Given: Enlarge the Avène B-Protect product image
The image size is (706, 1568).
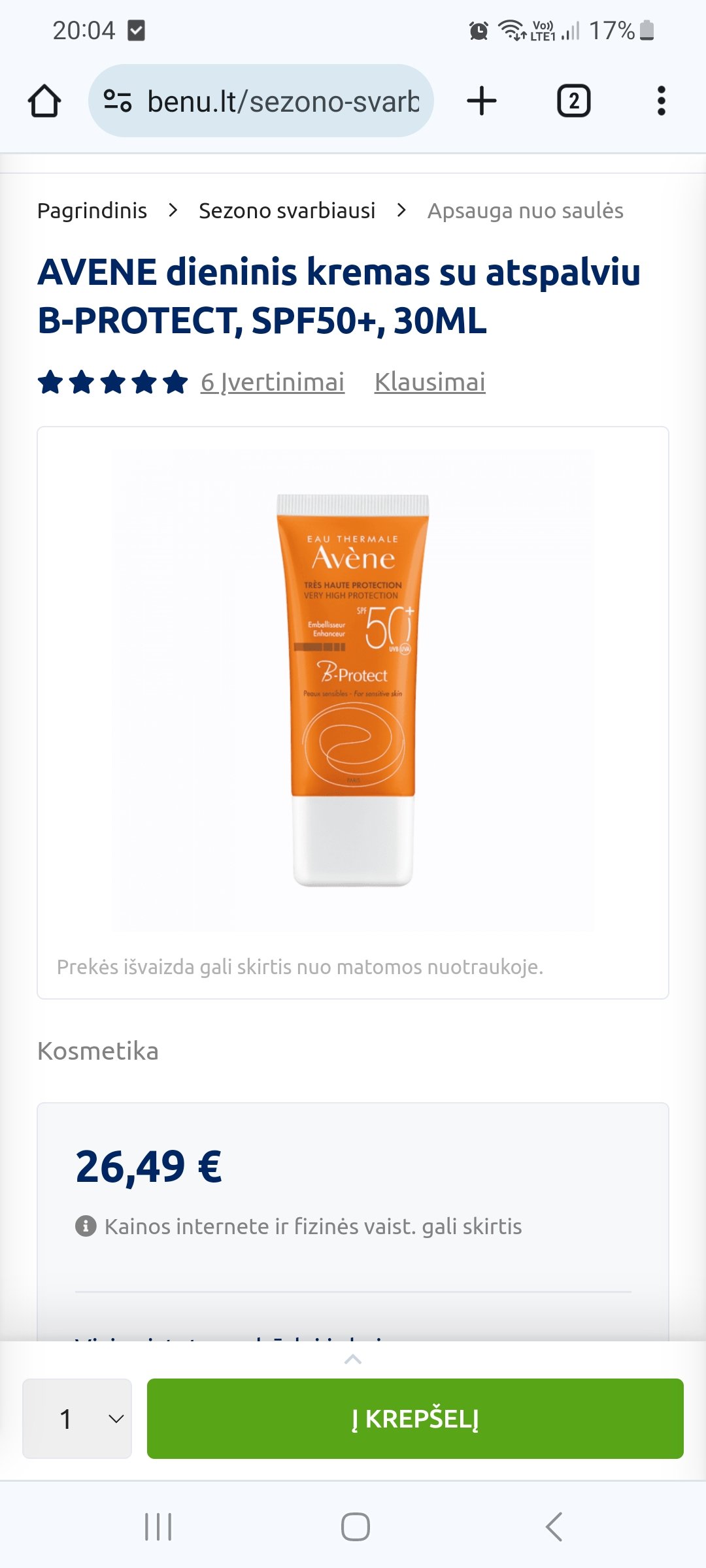Looking at the screenshot, I should point(353,690).
